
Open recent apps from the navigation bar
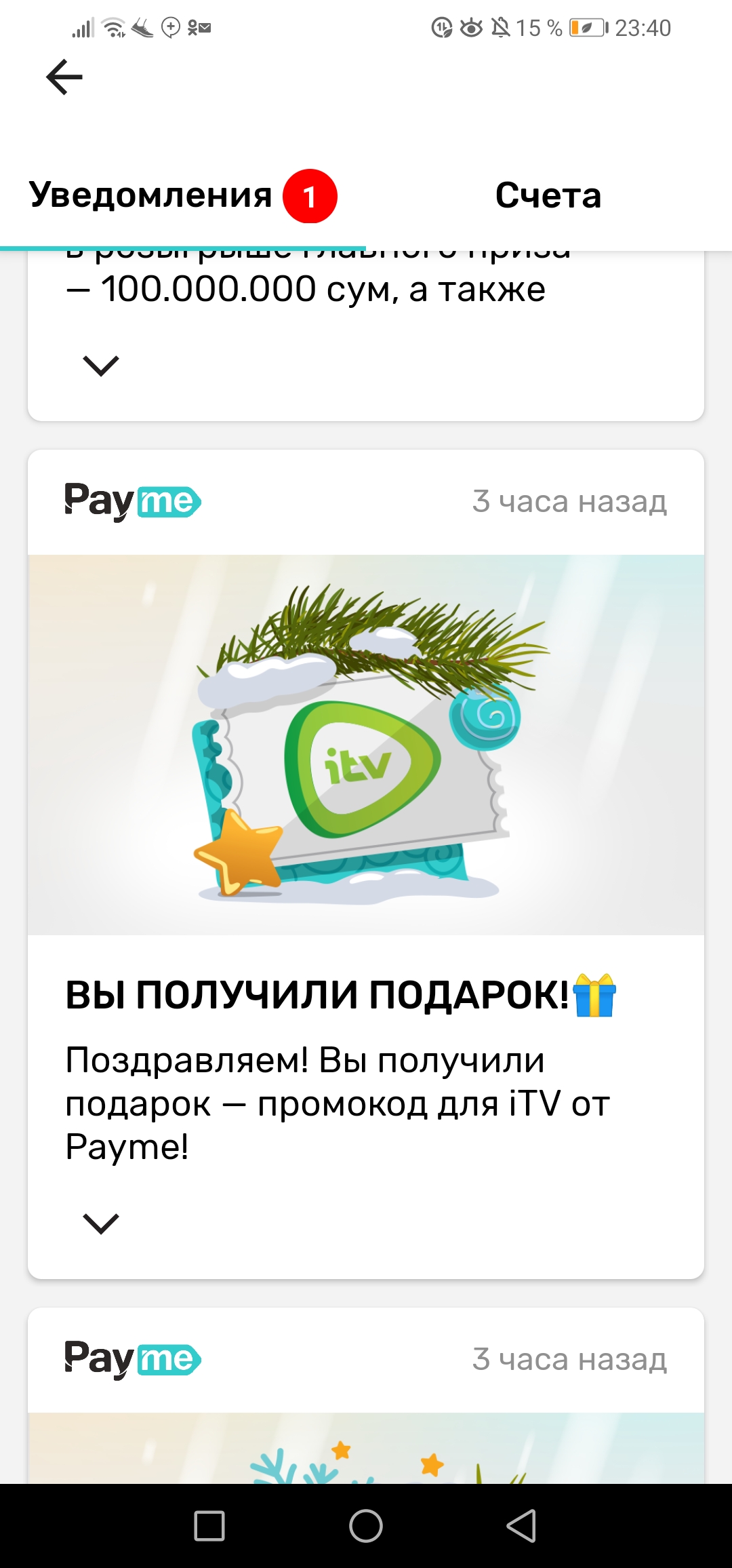[x=209, y=1526]
